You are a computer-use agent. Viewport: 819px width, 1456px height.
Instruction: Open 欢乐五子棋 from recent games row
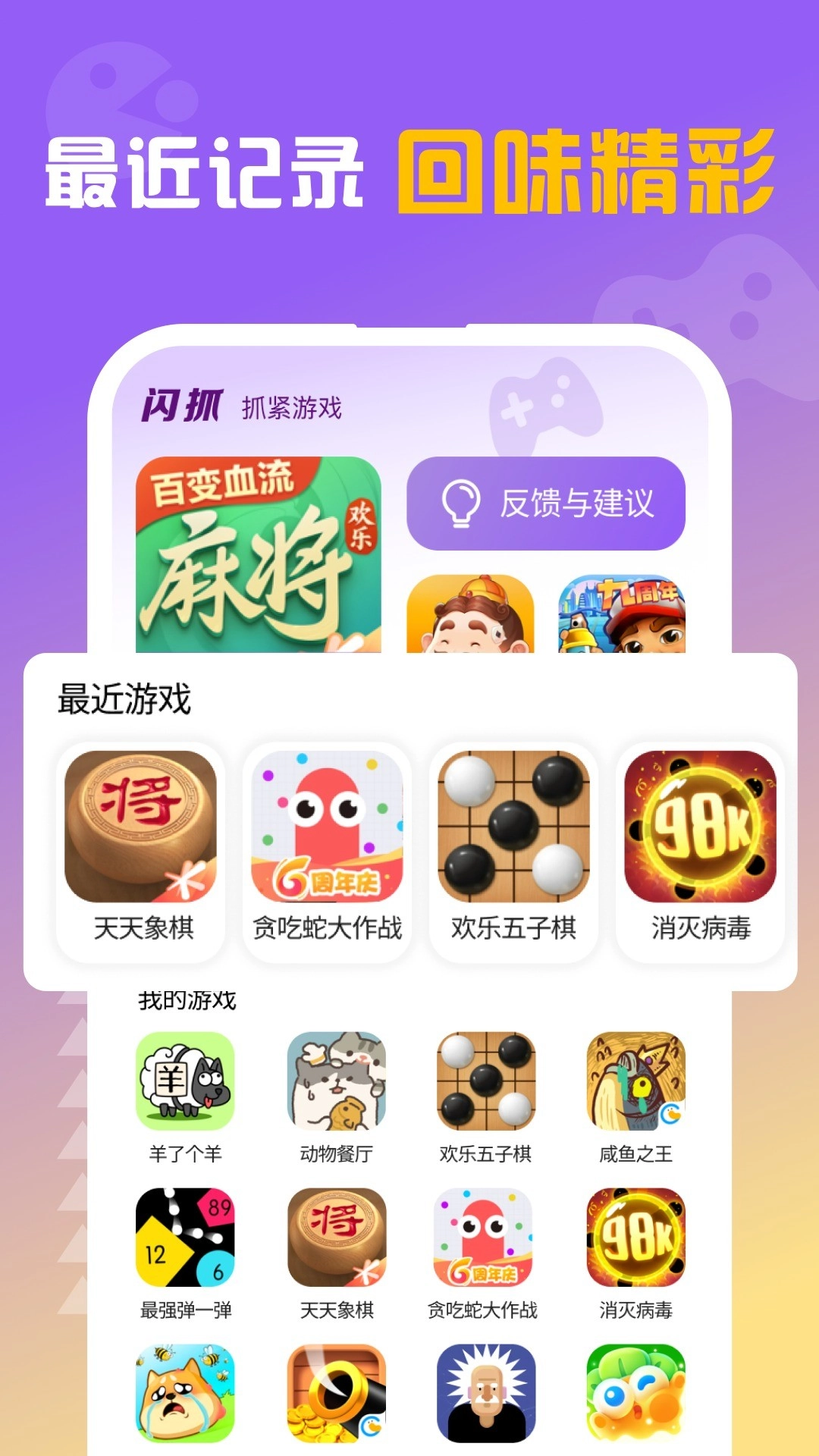(x=513, y=827)
